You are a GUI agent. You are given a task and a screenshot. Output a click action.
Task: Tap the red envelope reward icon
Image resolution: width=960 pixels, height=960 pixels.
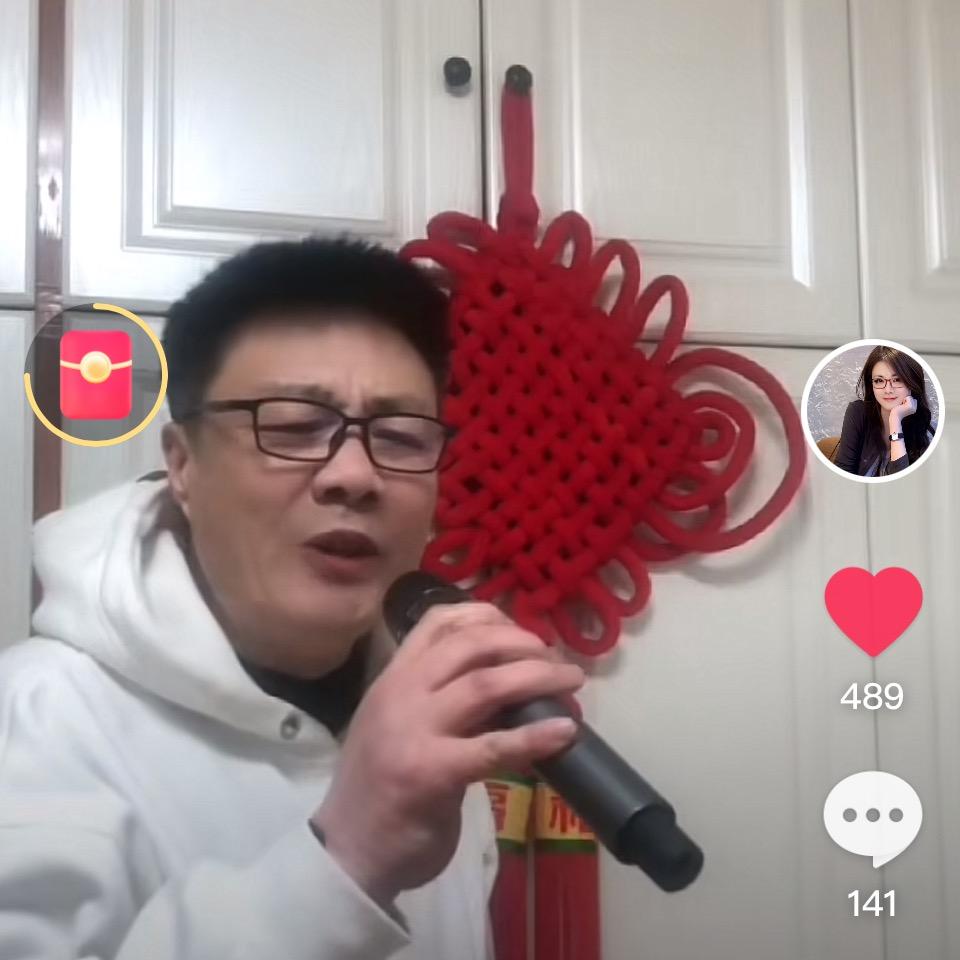(96, 374)
